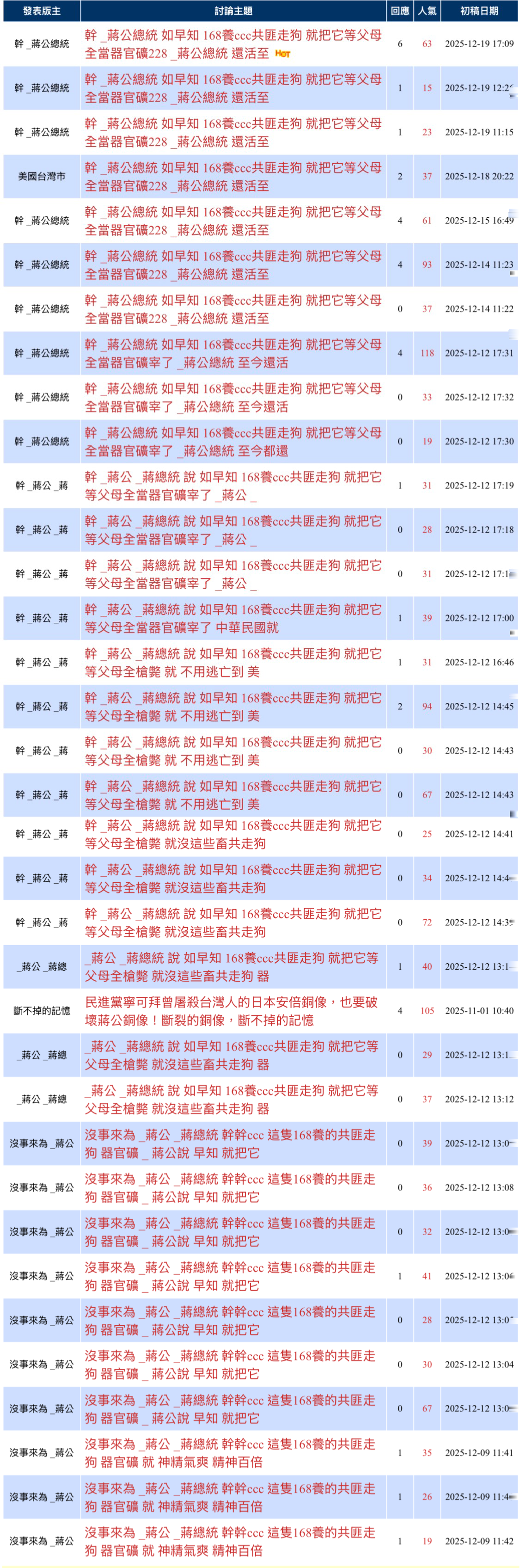520x1568 pixels.
Task: Open the thread with 118 views dated 2025-12-12 17:31
Action: pyautogui.click(x=233, y=354)
